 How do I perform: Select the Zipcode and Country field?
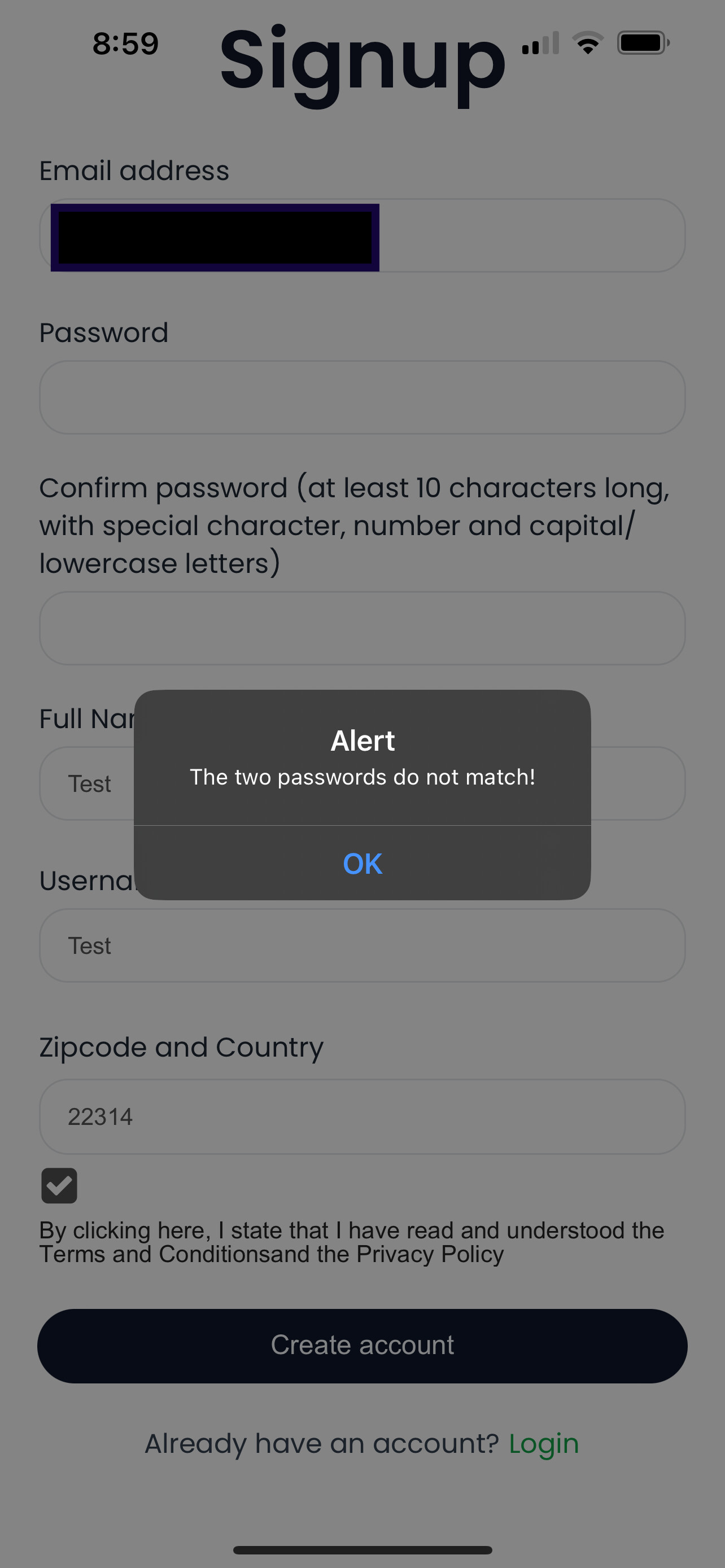[362, 1116]
